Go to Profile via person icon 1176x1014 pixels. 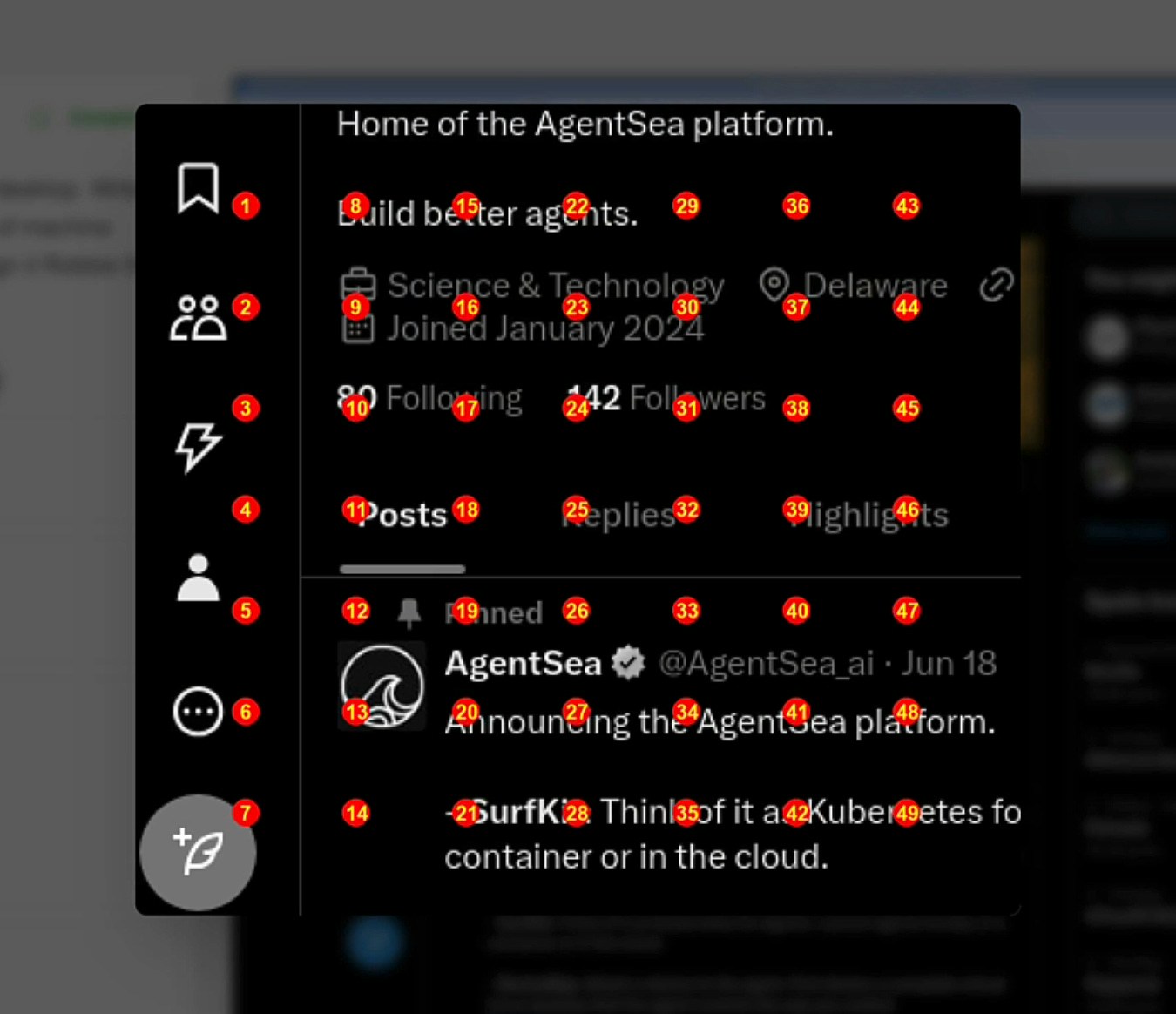tap(198, 578)
